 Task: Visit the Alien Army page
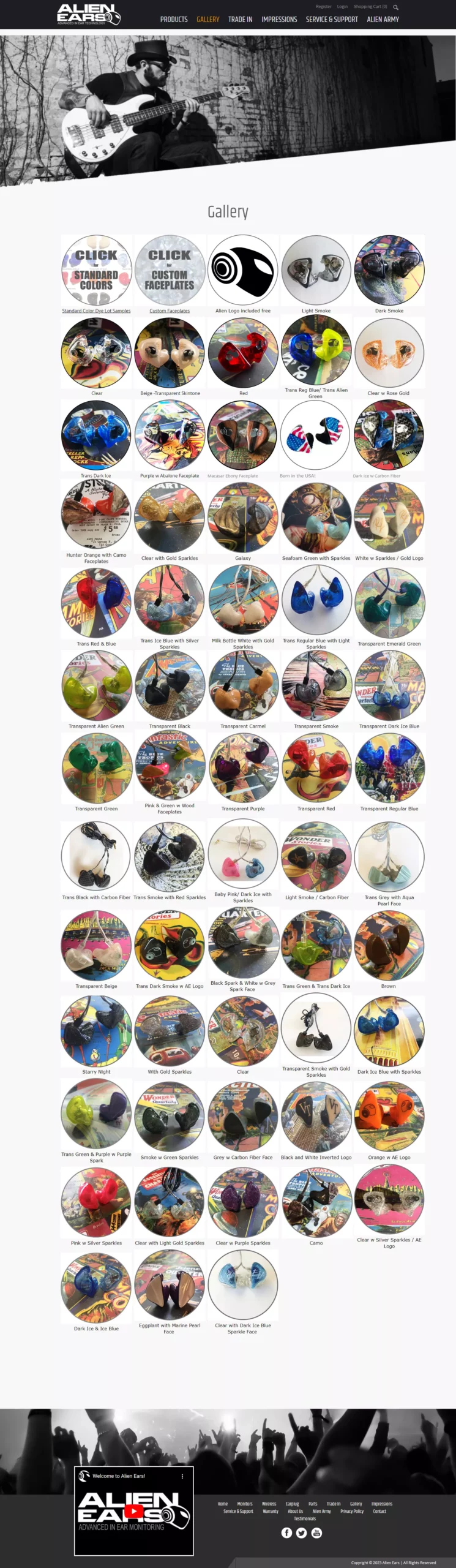pos(383,20)
